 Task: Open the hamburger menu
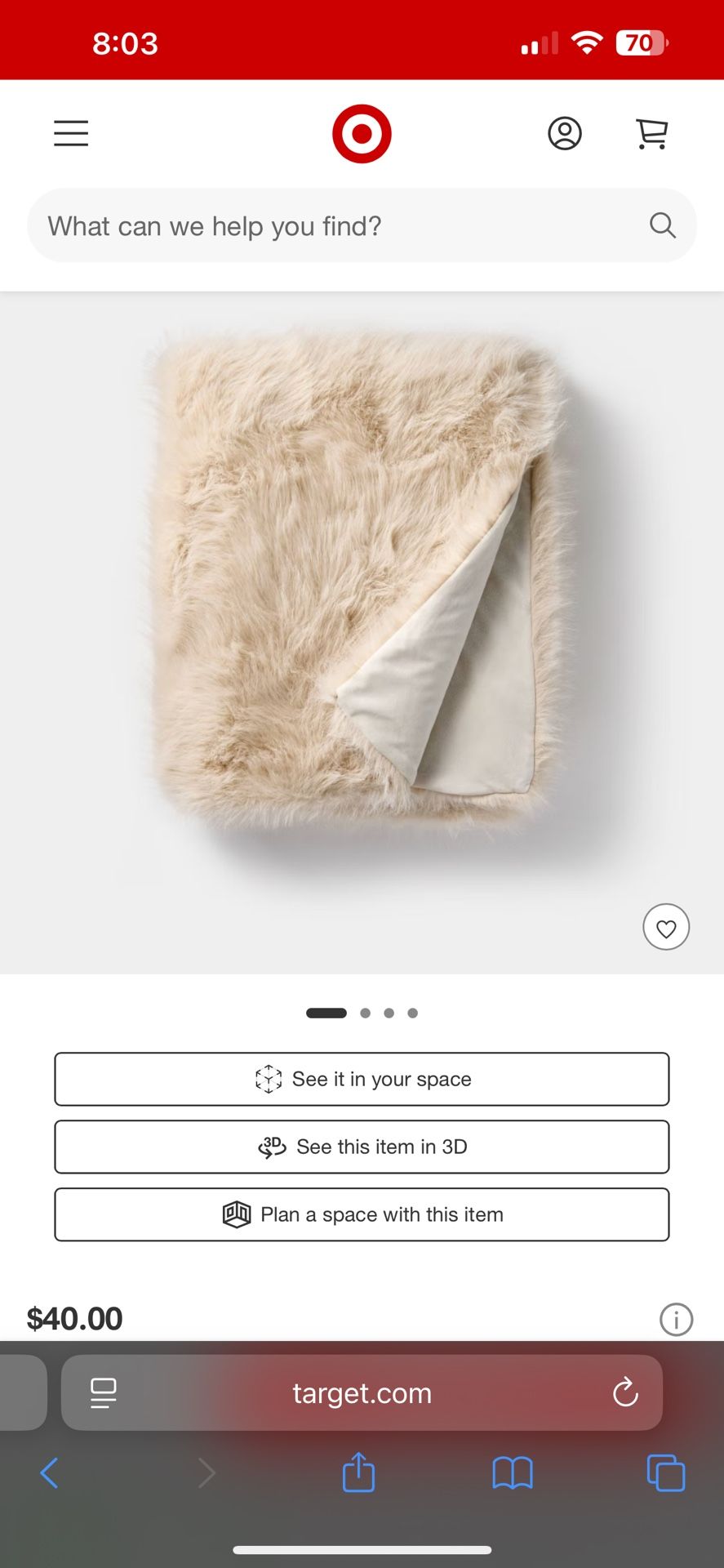point(71,133)
